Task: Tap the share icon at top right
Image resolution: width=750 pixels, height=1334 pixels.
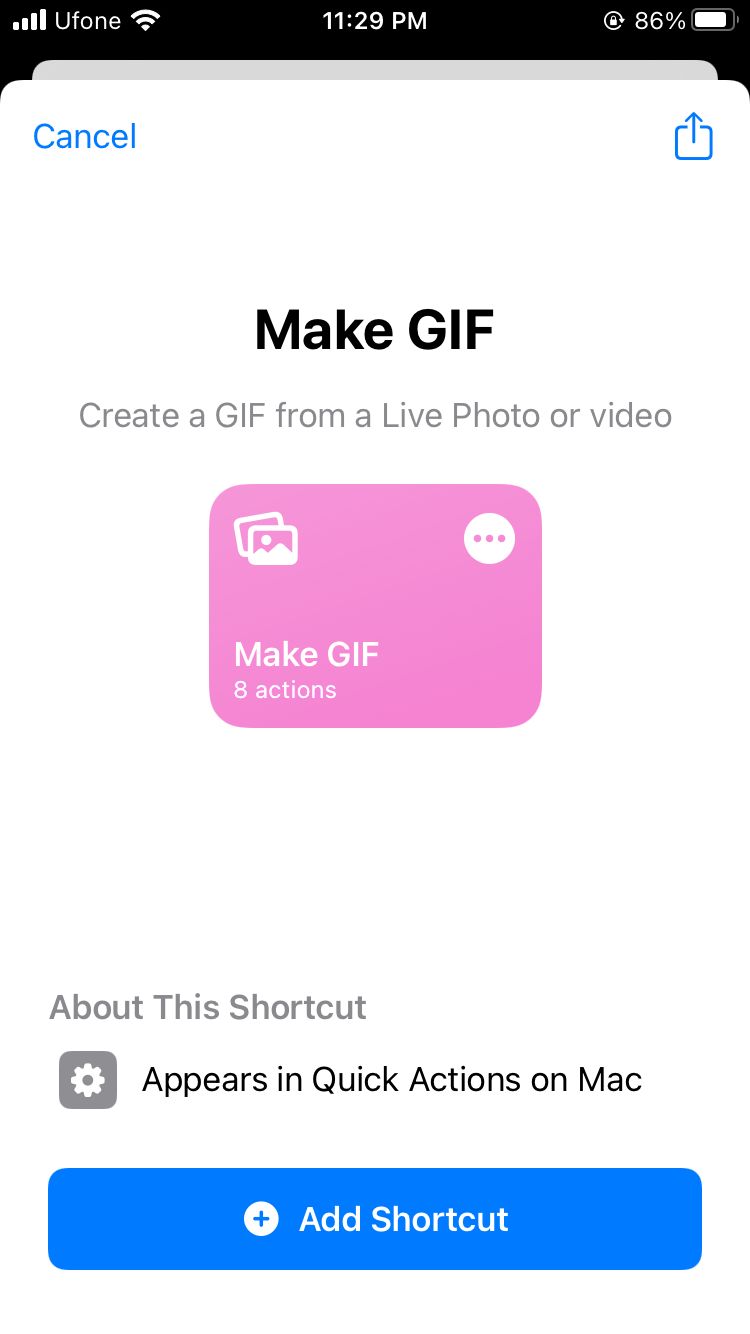Action: click(x=693, y=136)
